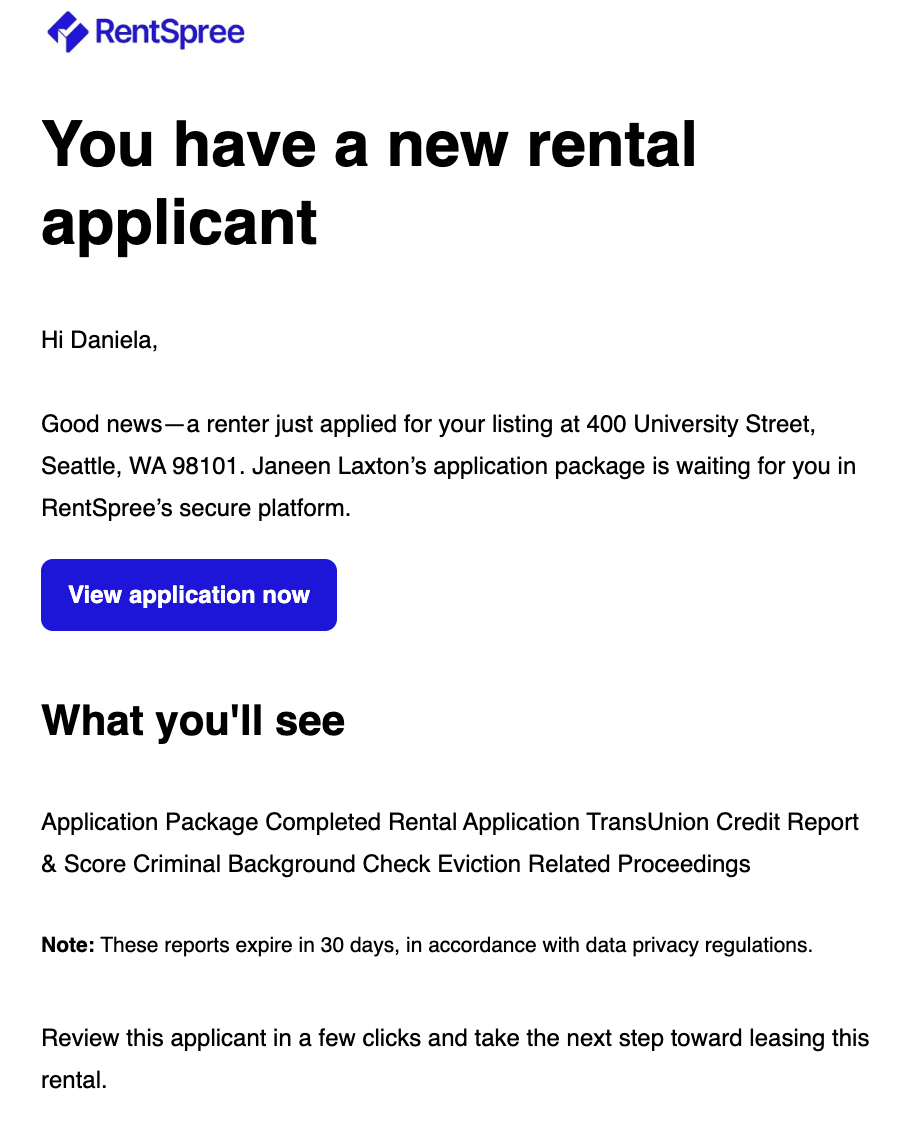Open the application via the purple call-to-action button
This screenshot has height=1126, width=908.
point(188,594)
